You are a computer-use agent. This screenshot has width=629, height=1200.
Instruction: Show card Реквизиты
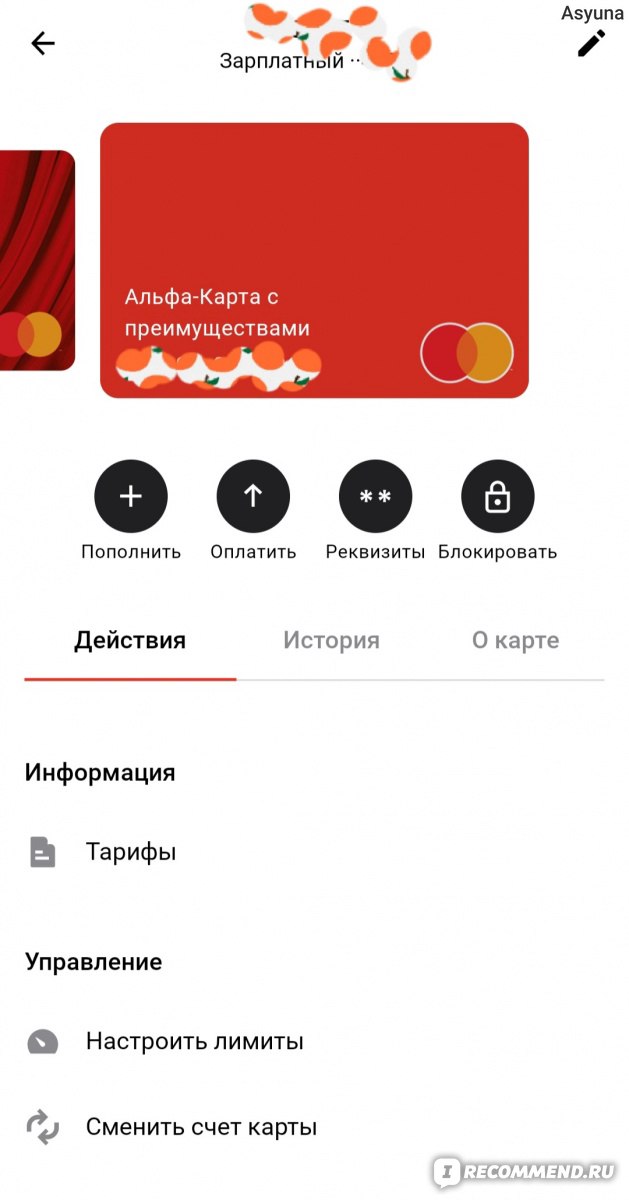[375, 497]
